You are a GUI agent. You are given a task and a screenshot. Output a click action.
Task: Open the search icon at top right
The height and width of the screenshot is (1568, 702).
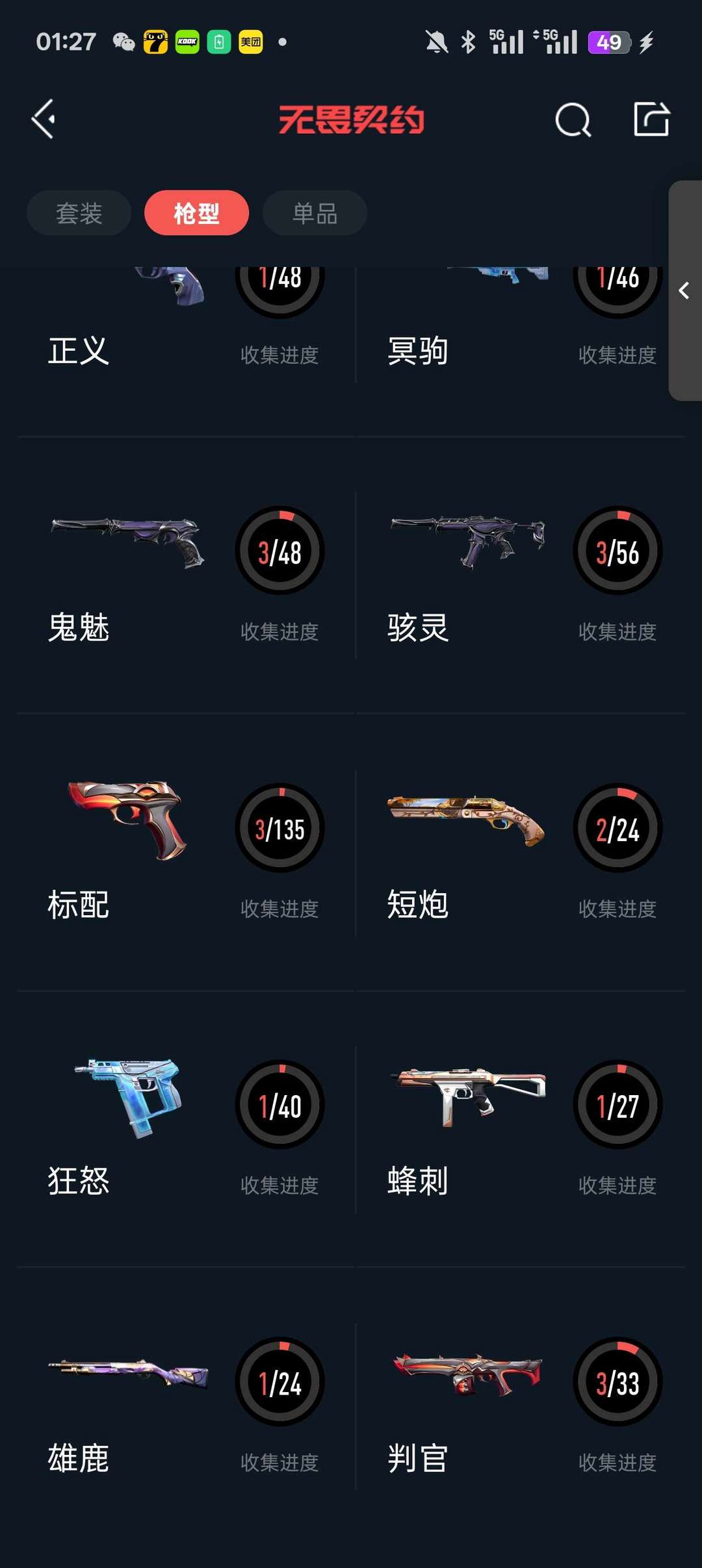(x=572, y=120)
